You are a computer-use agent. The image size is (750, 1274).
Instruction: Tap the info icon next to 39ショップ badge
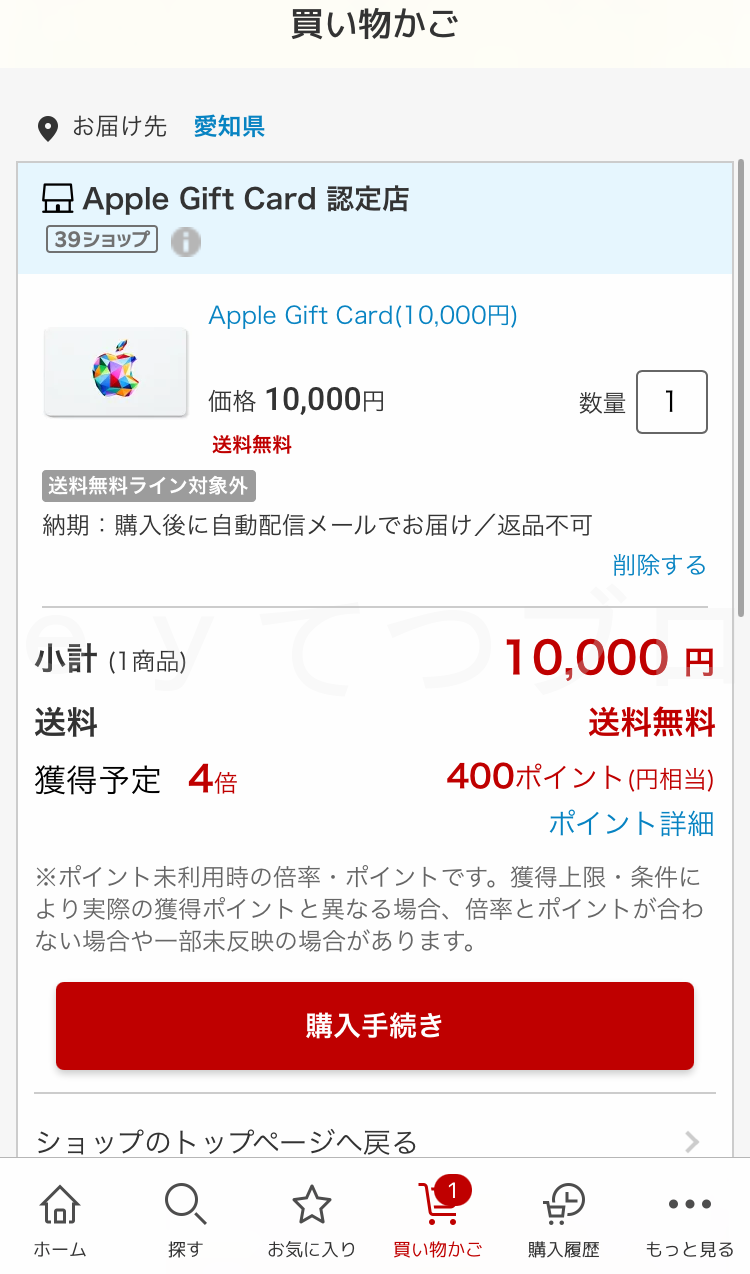coord(186,241)
